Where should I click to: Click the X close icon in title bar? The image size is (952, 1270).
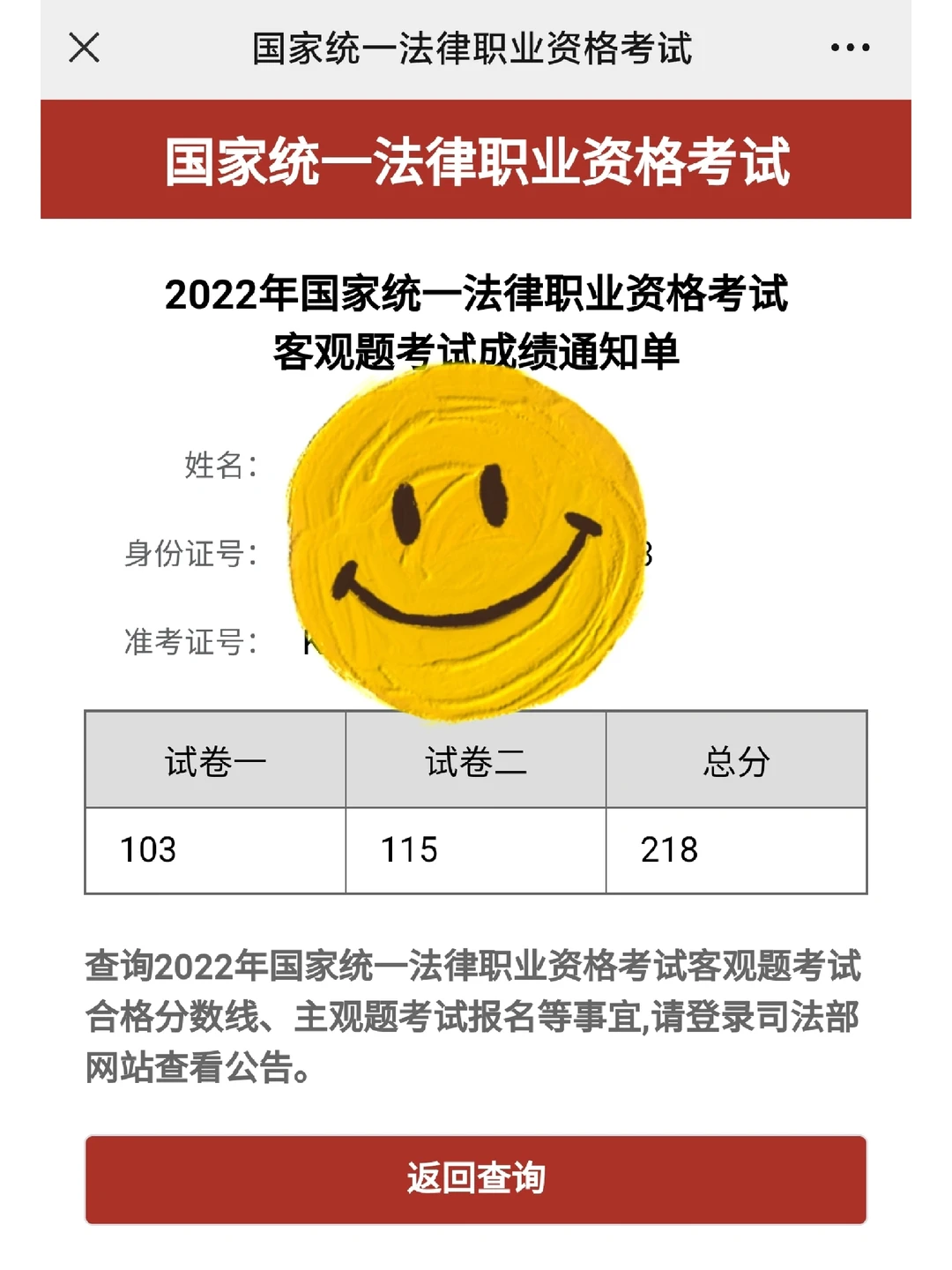pos(86,49)
